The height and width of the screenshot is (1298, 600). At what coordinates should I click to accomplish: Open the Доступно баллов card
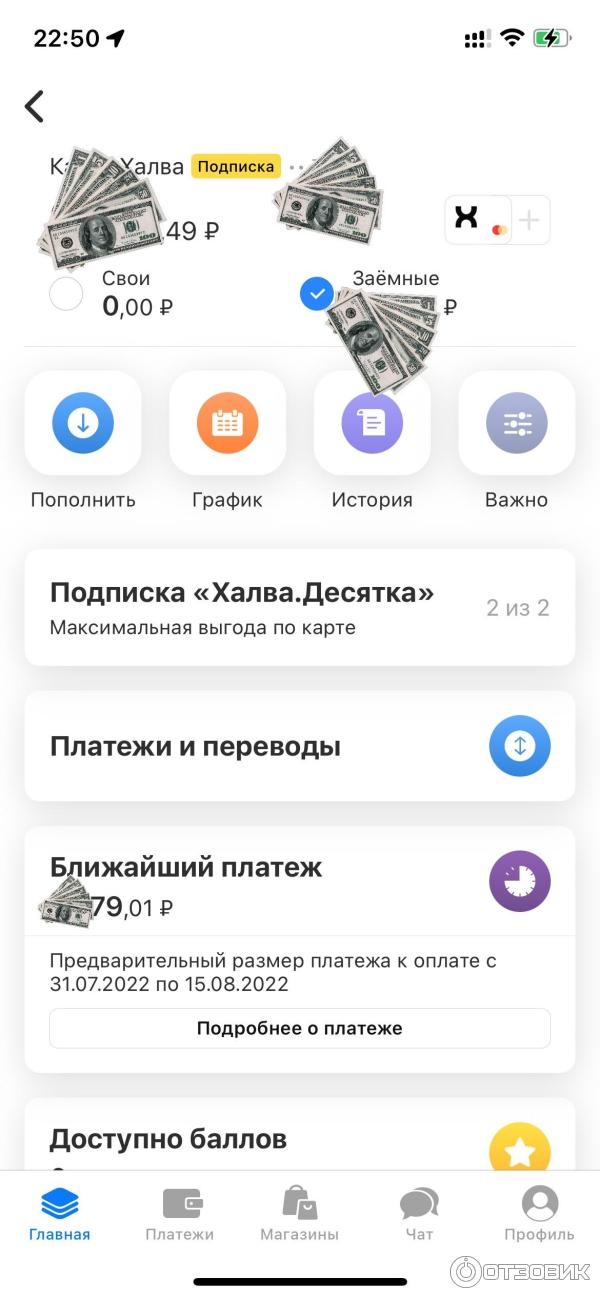(299, 1140)
